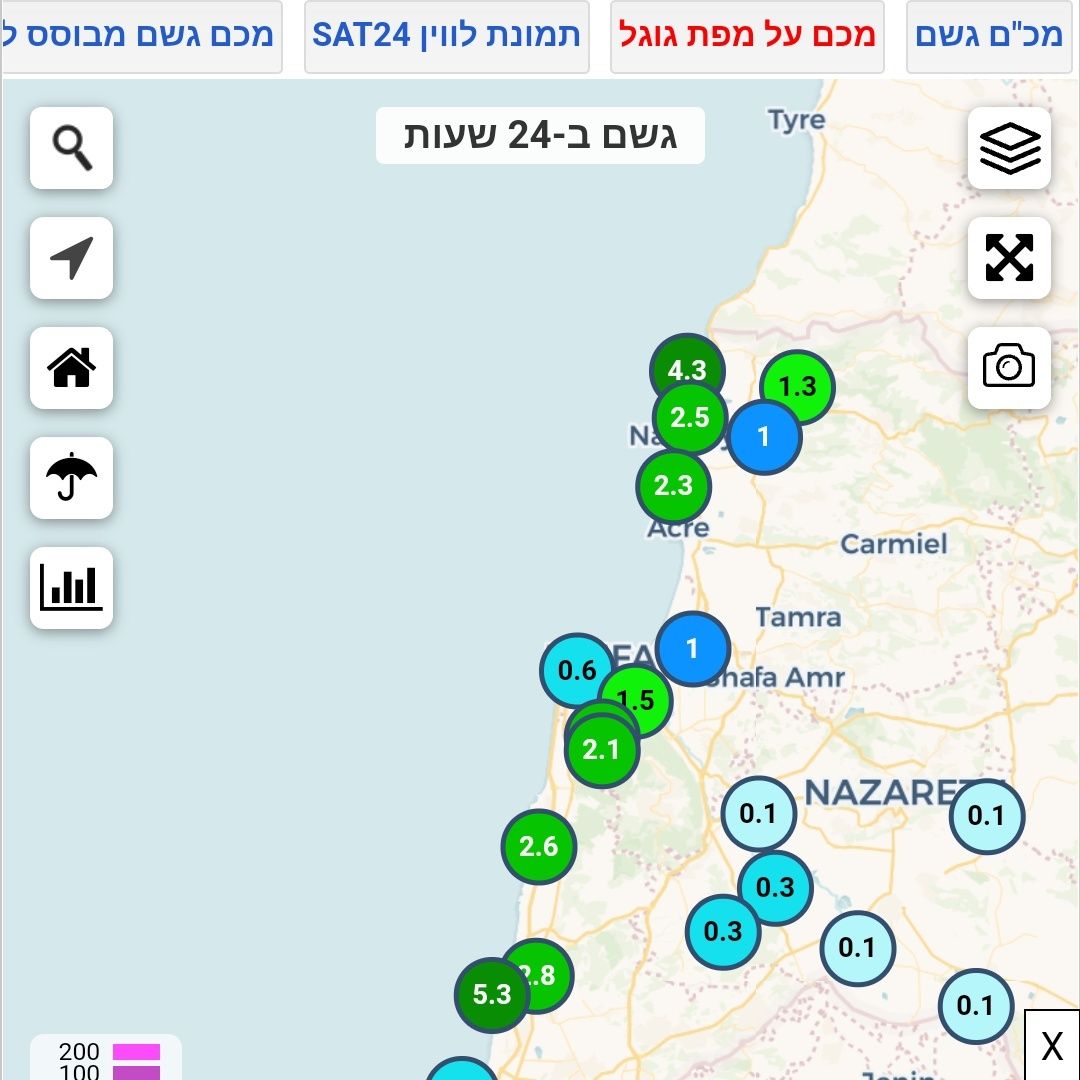Select the 2.3 rain marker near Acre
The height and width of the screenshot is (1080, 1080).
coord(672,486)
